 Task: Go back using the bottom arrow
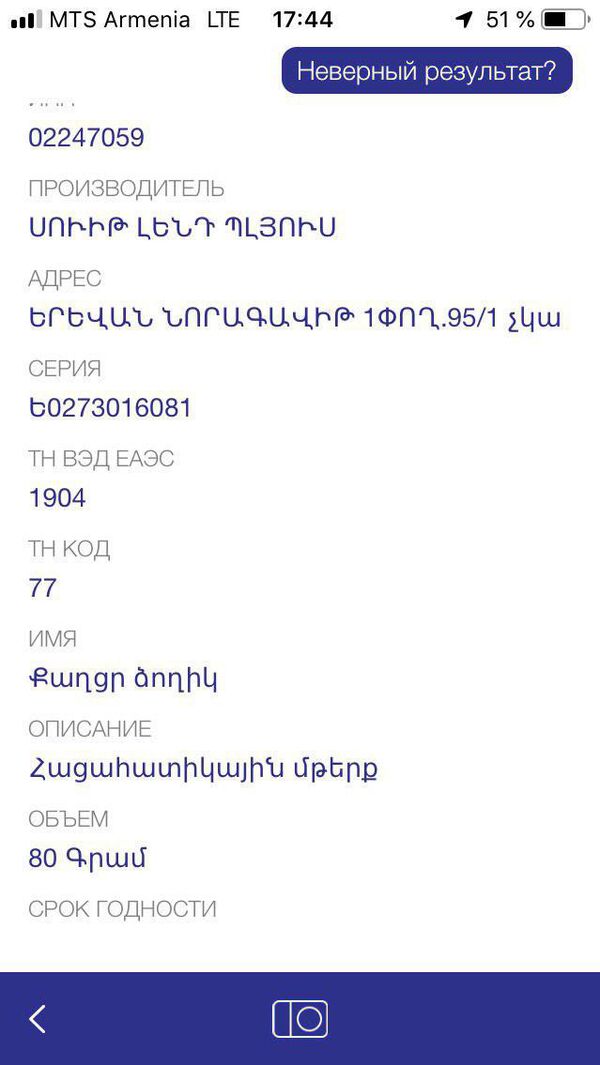click(x=38, y=1018)
